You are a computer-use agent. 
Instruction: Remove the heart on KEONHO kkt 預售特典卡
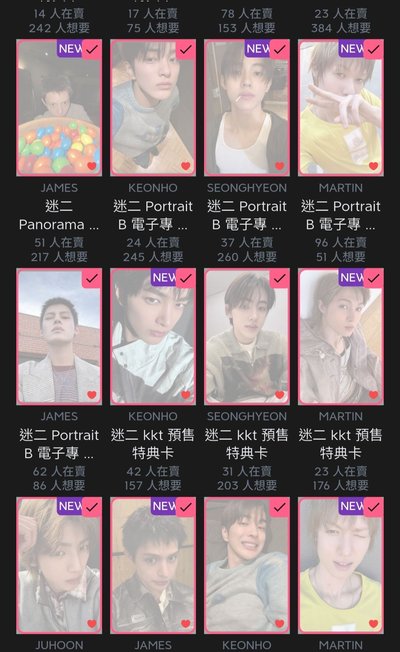click(x=185, y=395)
